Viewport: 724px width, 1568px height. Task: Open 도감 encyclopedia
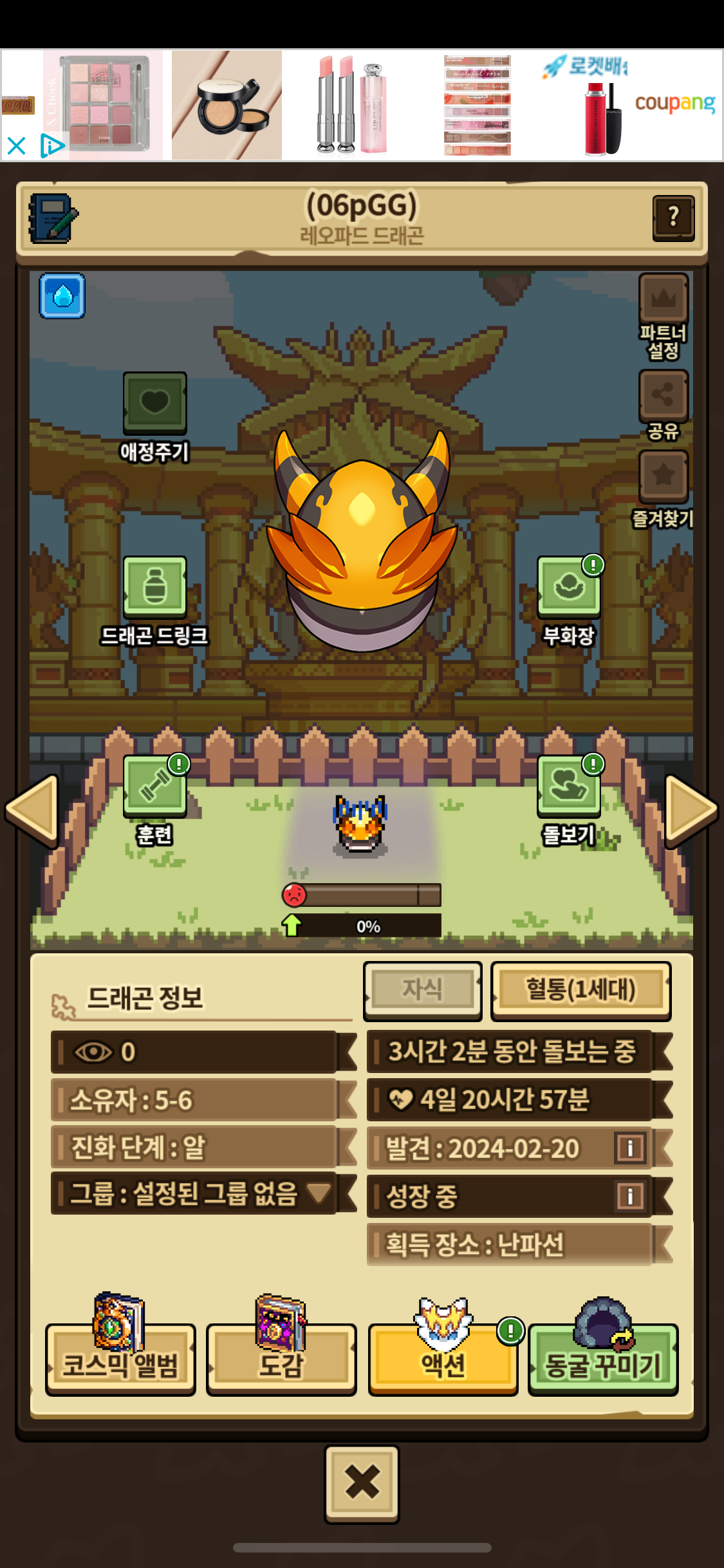click(281, 1358)
